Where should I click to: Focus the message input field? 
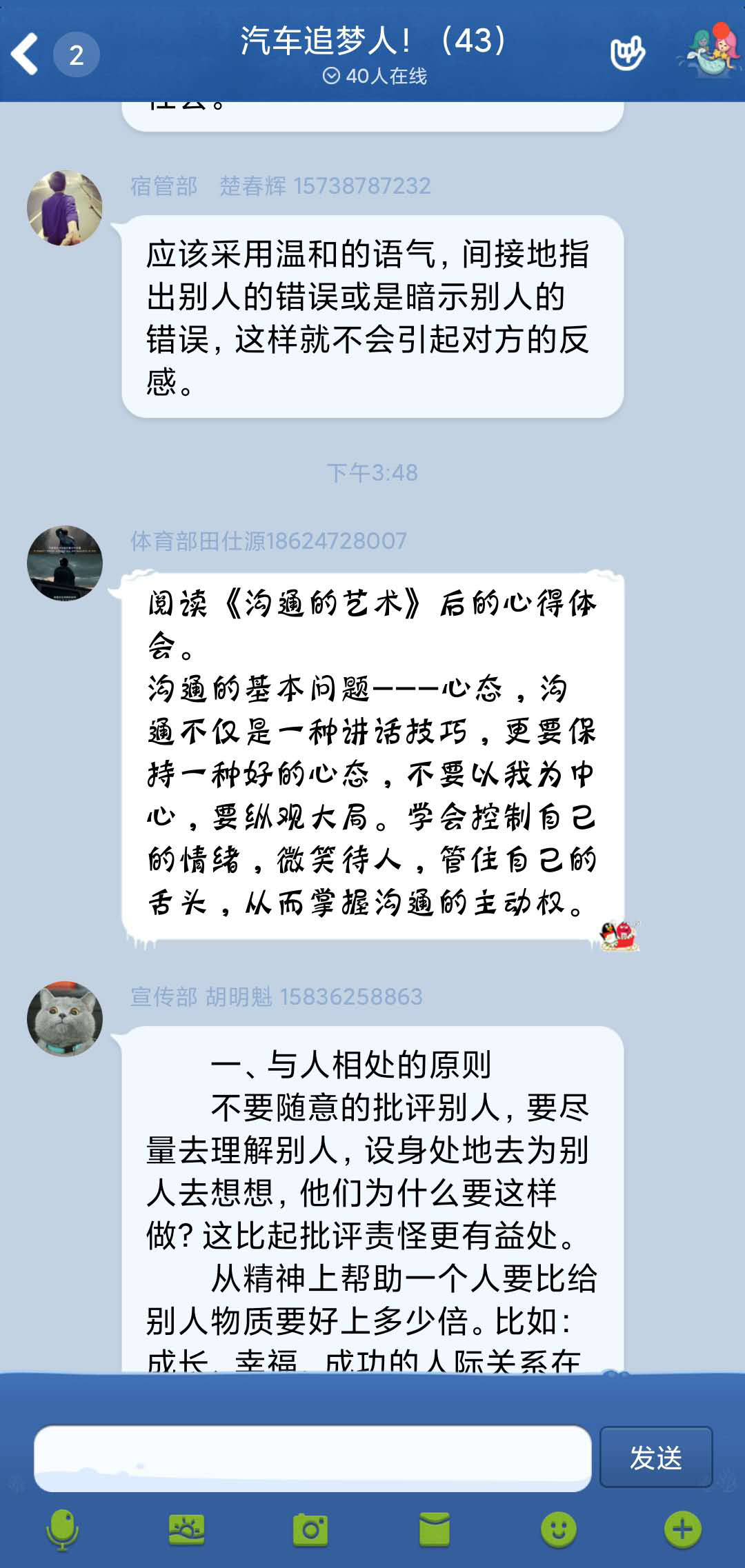click(312, 1458)
